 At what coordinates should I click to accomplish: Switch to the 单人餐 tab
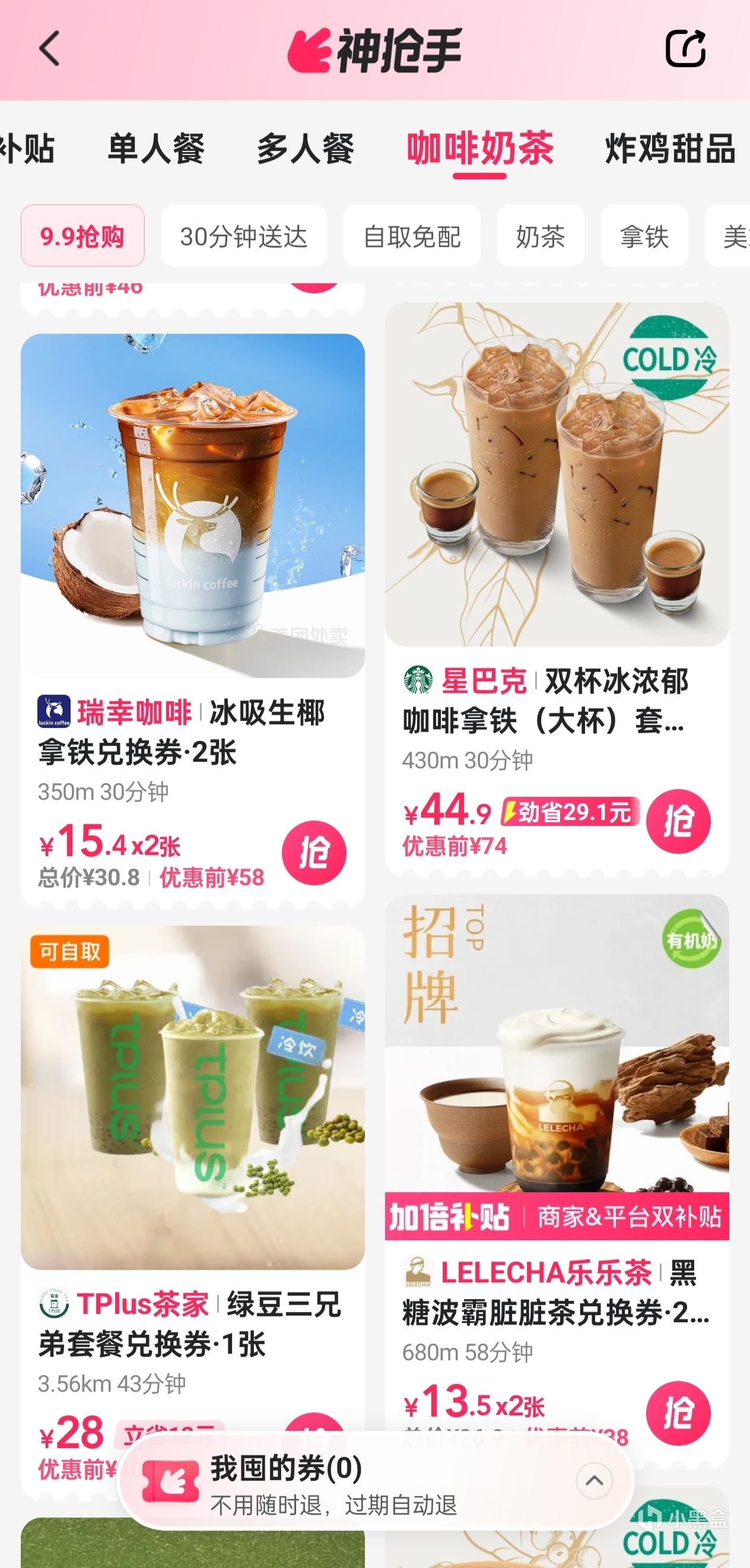click(155, 148)
